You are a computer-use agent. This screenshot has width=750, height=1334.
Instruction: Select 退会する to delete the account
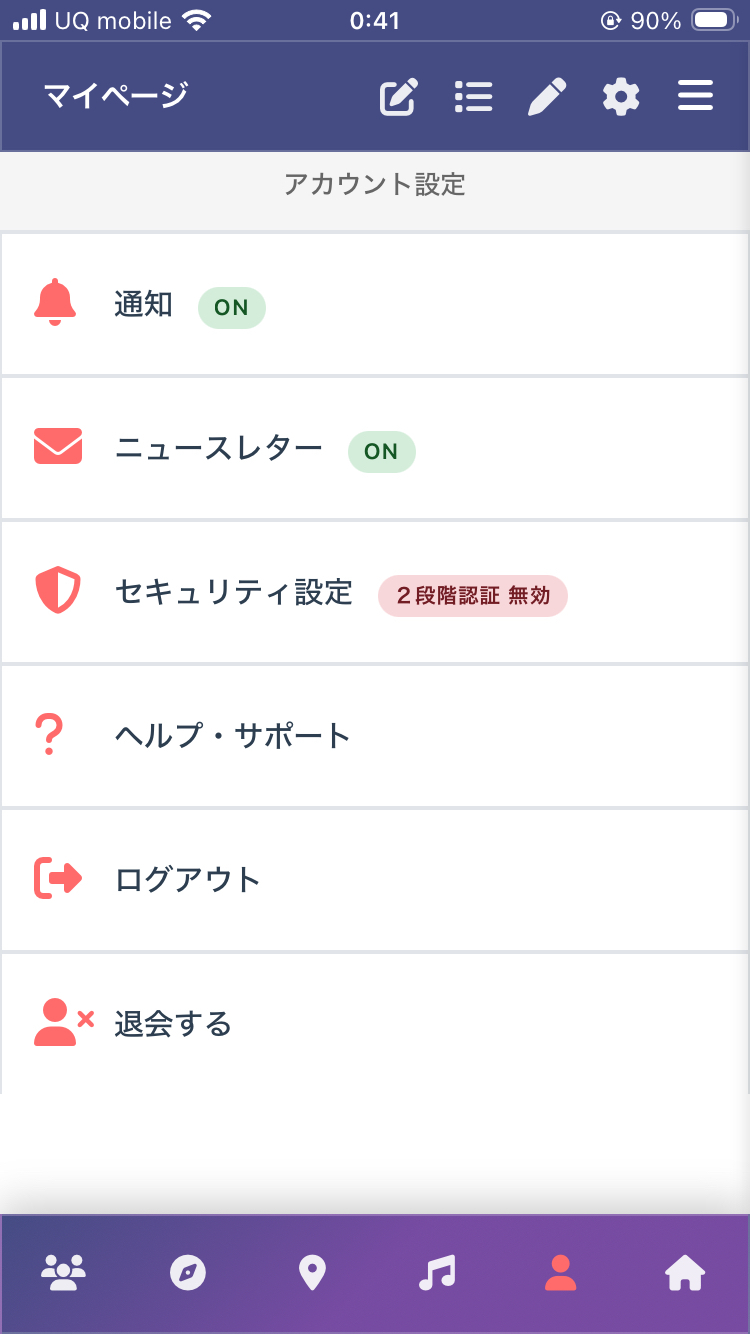tap(174, 1024)
